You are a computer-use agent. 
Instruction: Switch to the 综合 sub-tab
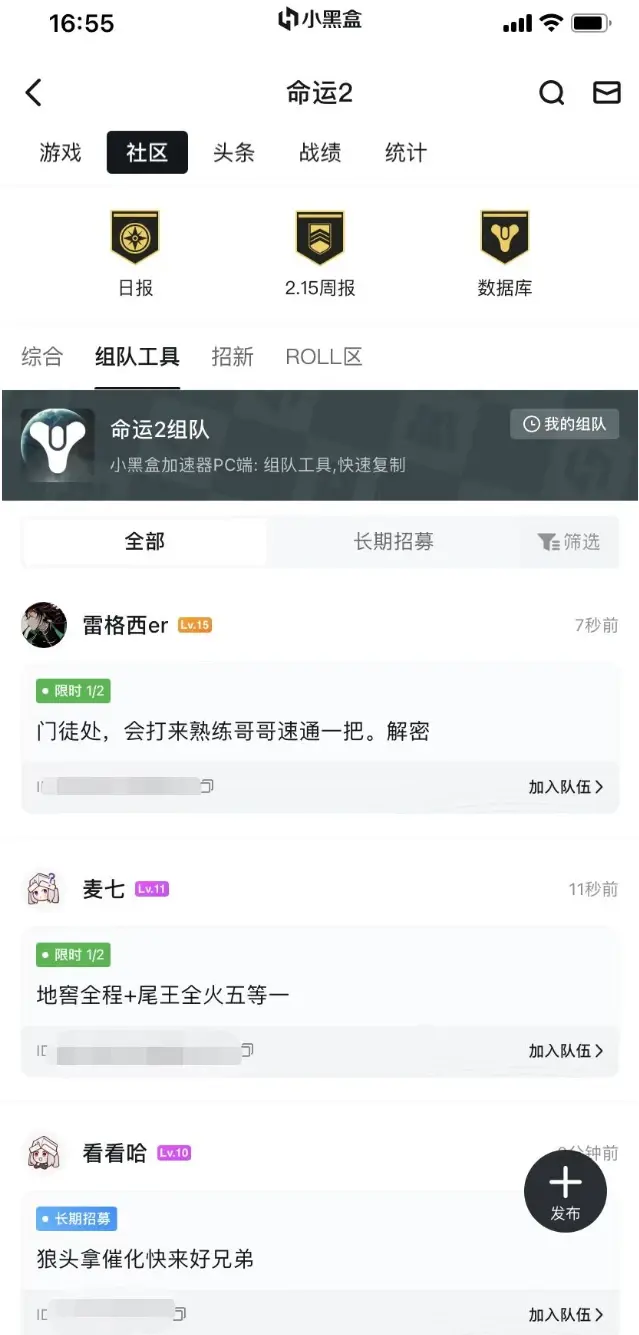click(42, 357)
